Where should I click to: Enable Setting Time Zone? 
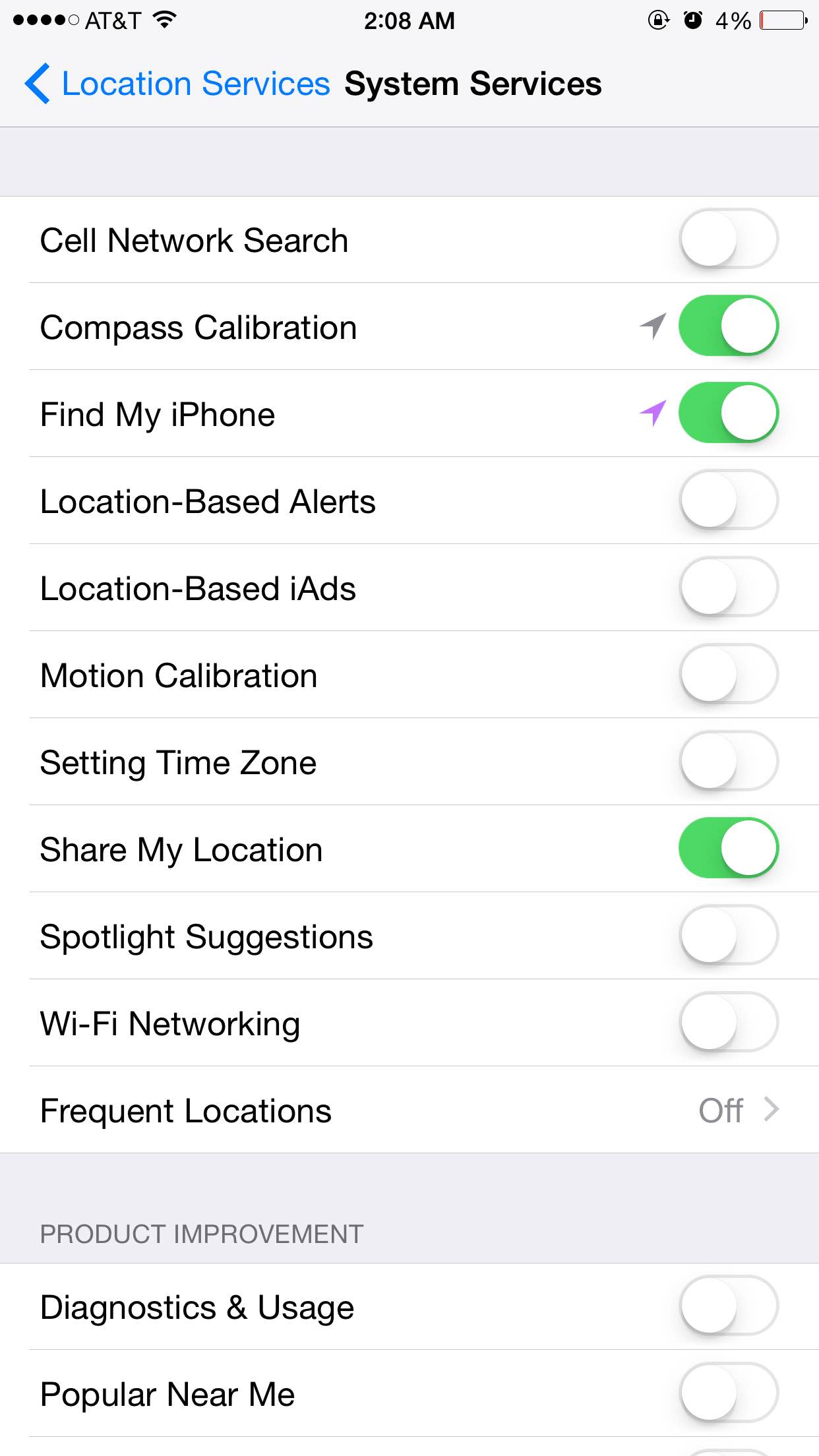pos(728,761)
